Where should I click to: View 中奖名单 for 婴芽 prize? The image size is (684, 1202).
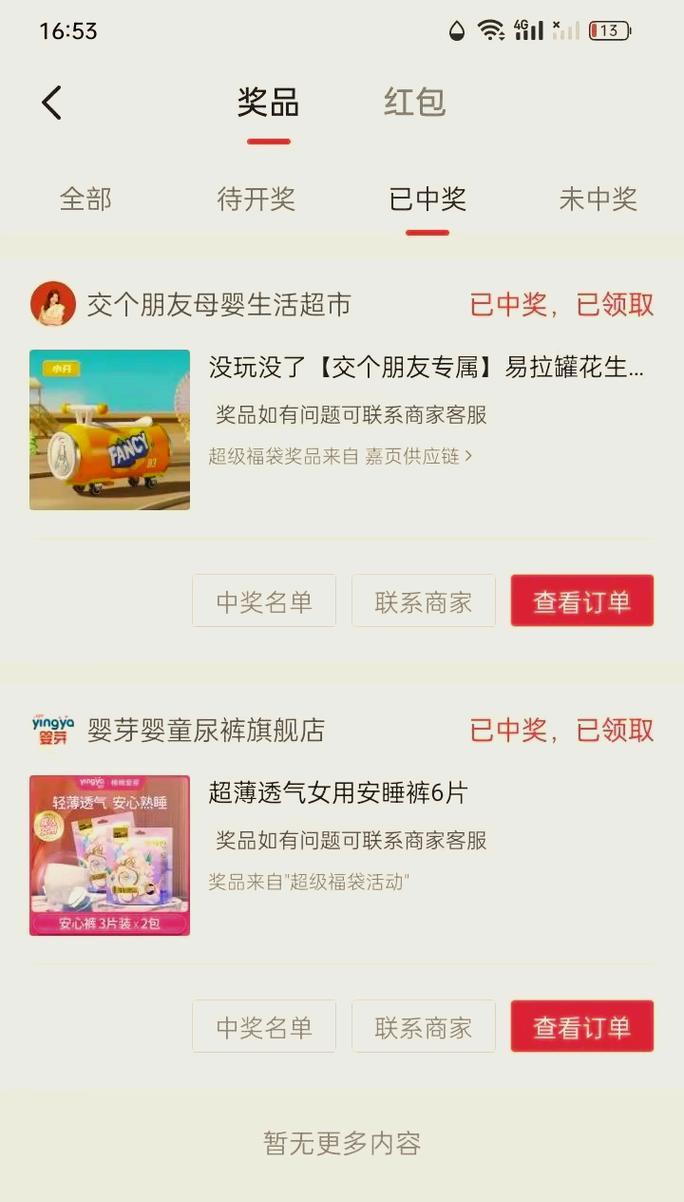pos(264,1027)
